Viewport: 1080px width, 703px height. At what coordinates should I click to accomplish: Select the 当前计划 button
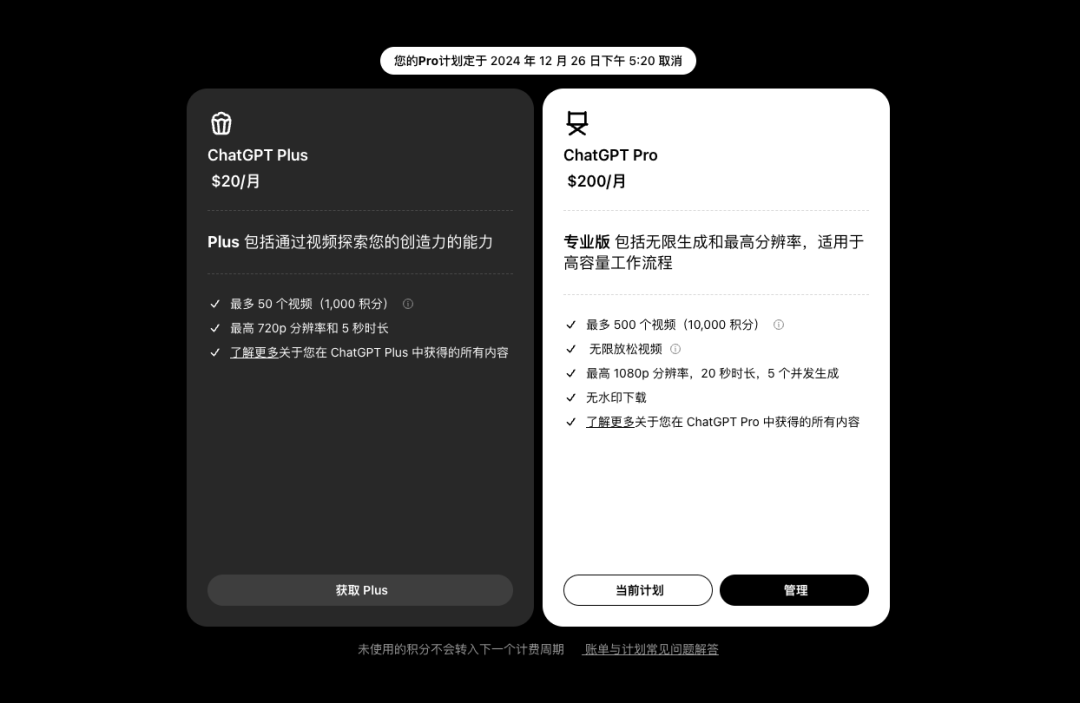click(638, 590)
